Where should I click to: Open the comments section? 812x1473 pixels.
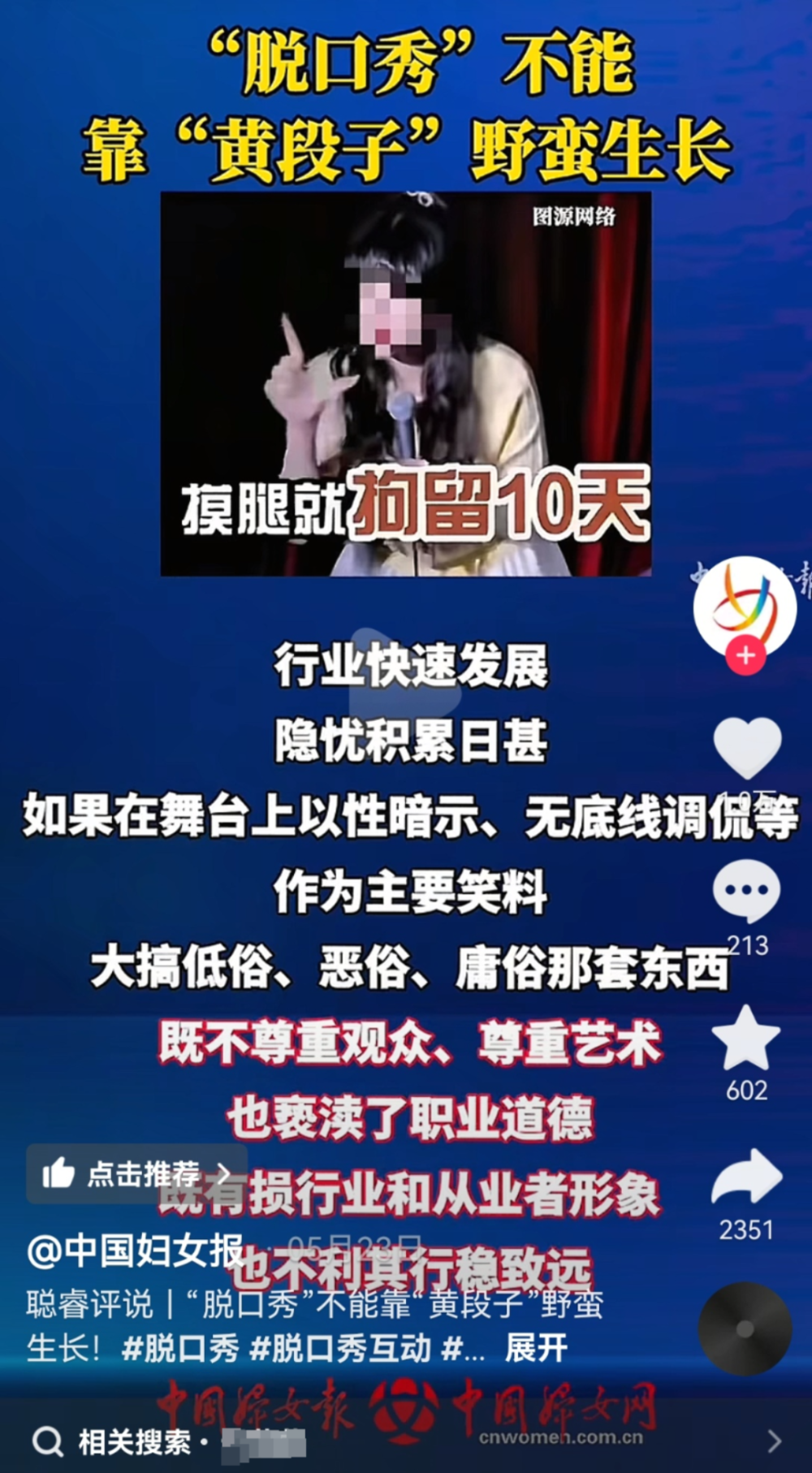click(x=746, y=892)
